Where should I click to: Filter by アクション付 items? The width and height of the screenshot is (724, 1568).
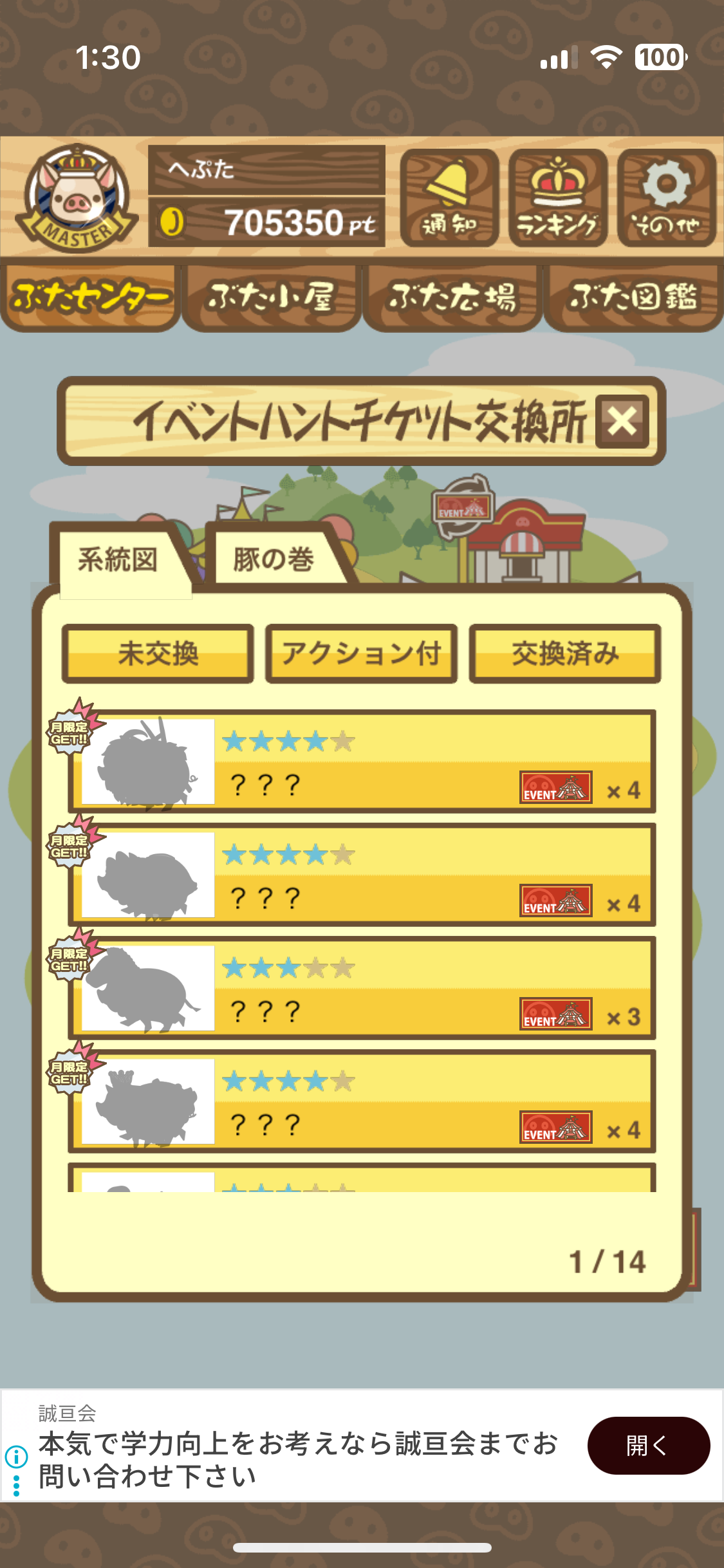(x=361, y=653)
